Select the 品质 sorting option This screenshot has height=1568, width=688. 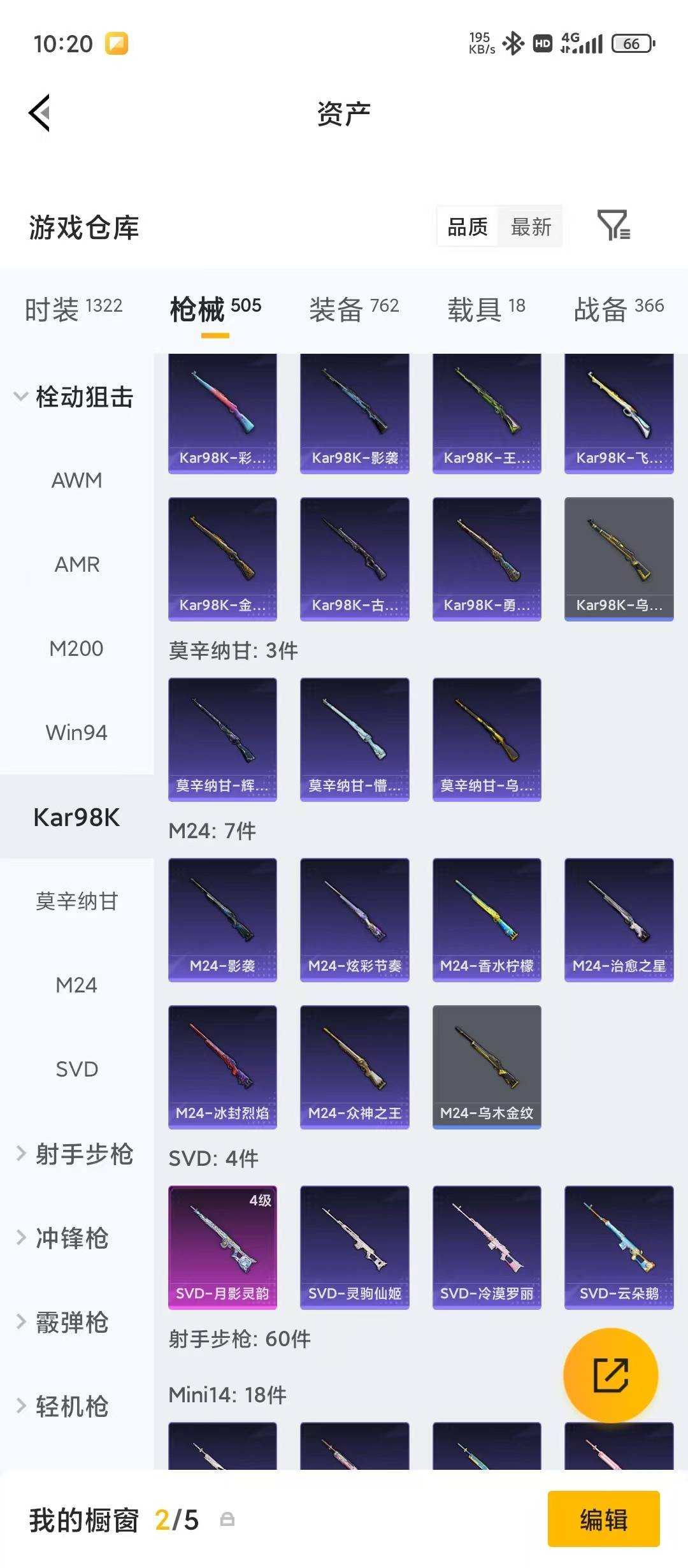point(468,226)
